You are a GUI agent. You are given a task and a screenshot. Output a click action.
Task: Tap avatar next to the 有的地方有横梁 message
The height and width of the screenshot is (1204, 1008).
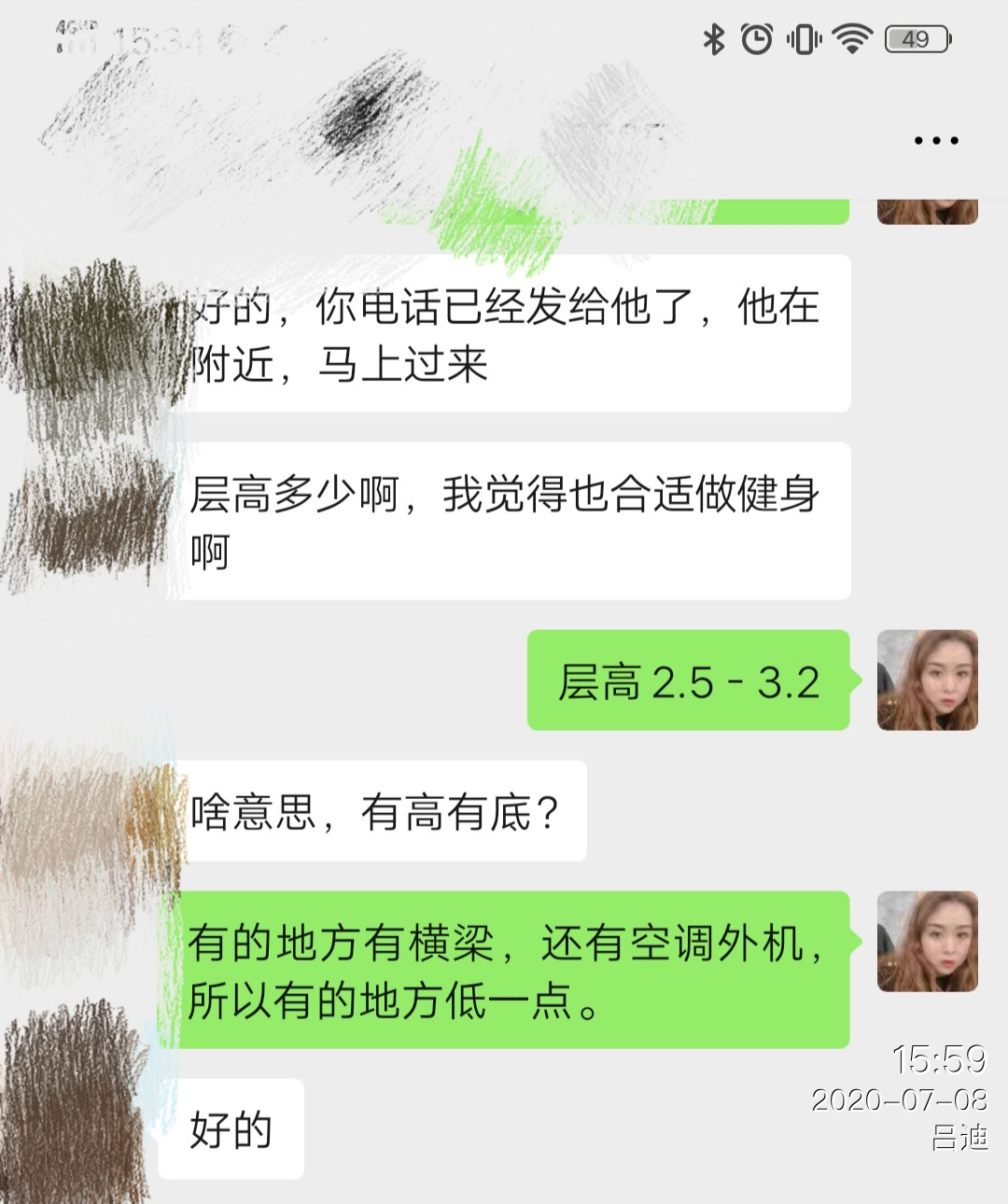pos(927,941)
